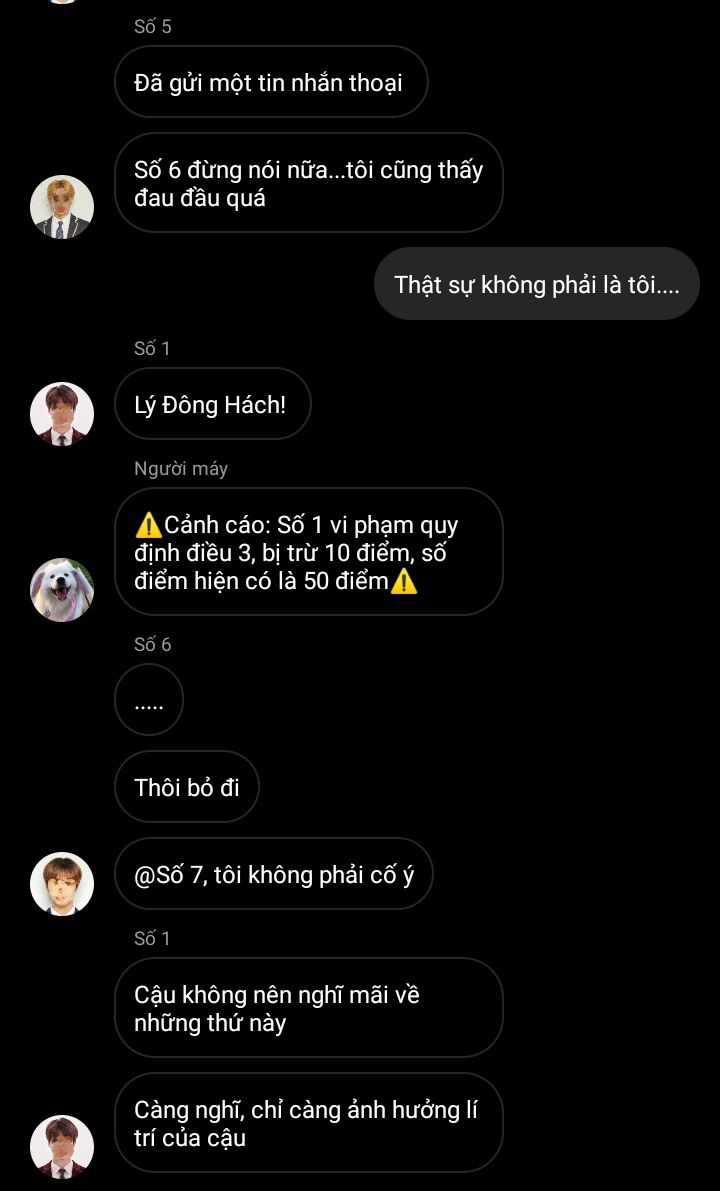720x1191 pixels.
Task: Tap the avatar beside "@Số 7, tôi không phải cố ý"
Action: (x=62, y=883)
